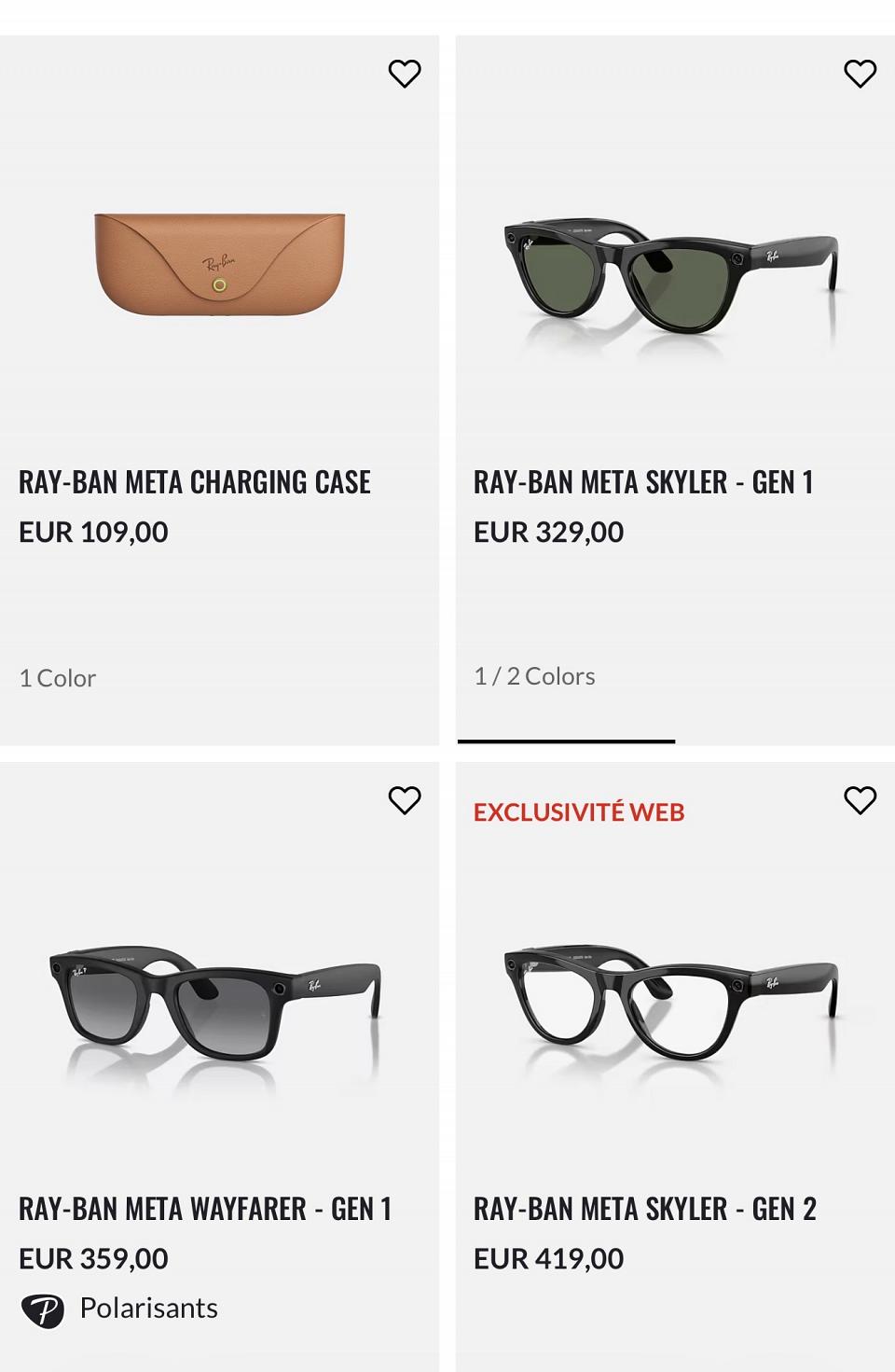Open Ray-Ban Meta Wayfarer Gen 1 product page
895x1372 pixels.
216,1006
